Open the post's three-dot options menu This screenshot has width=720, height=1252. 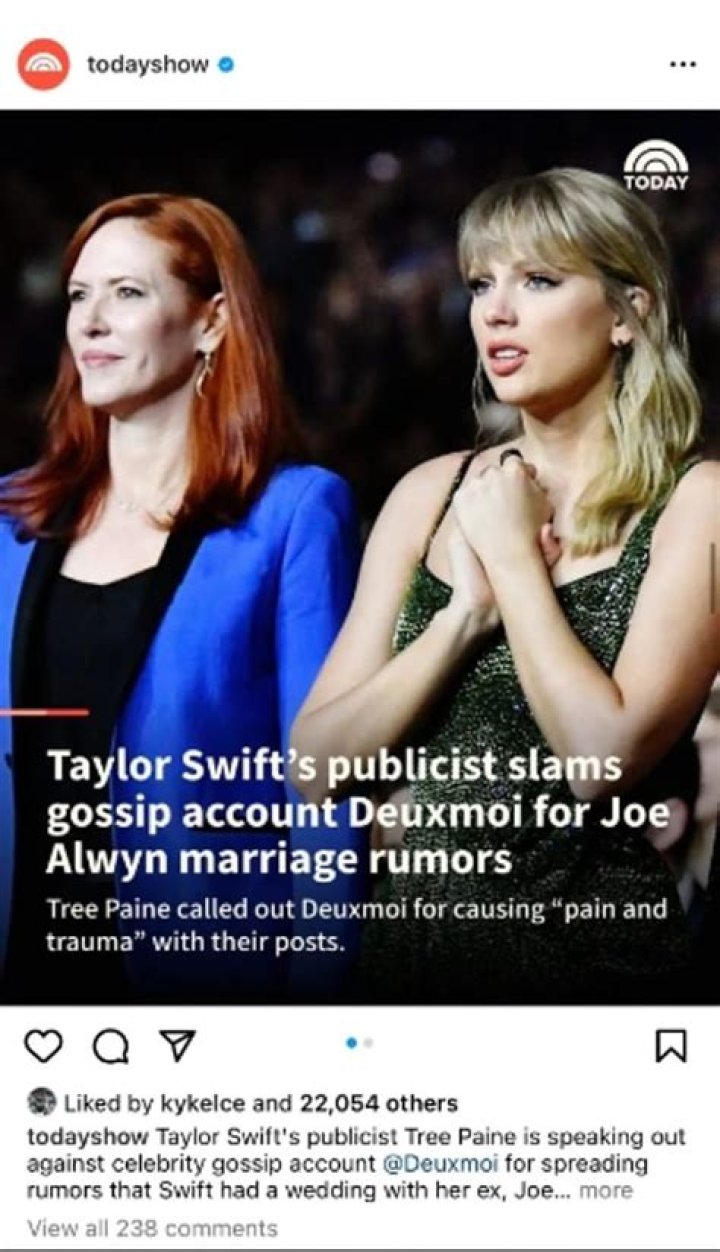[681, 65]
